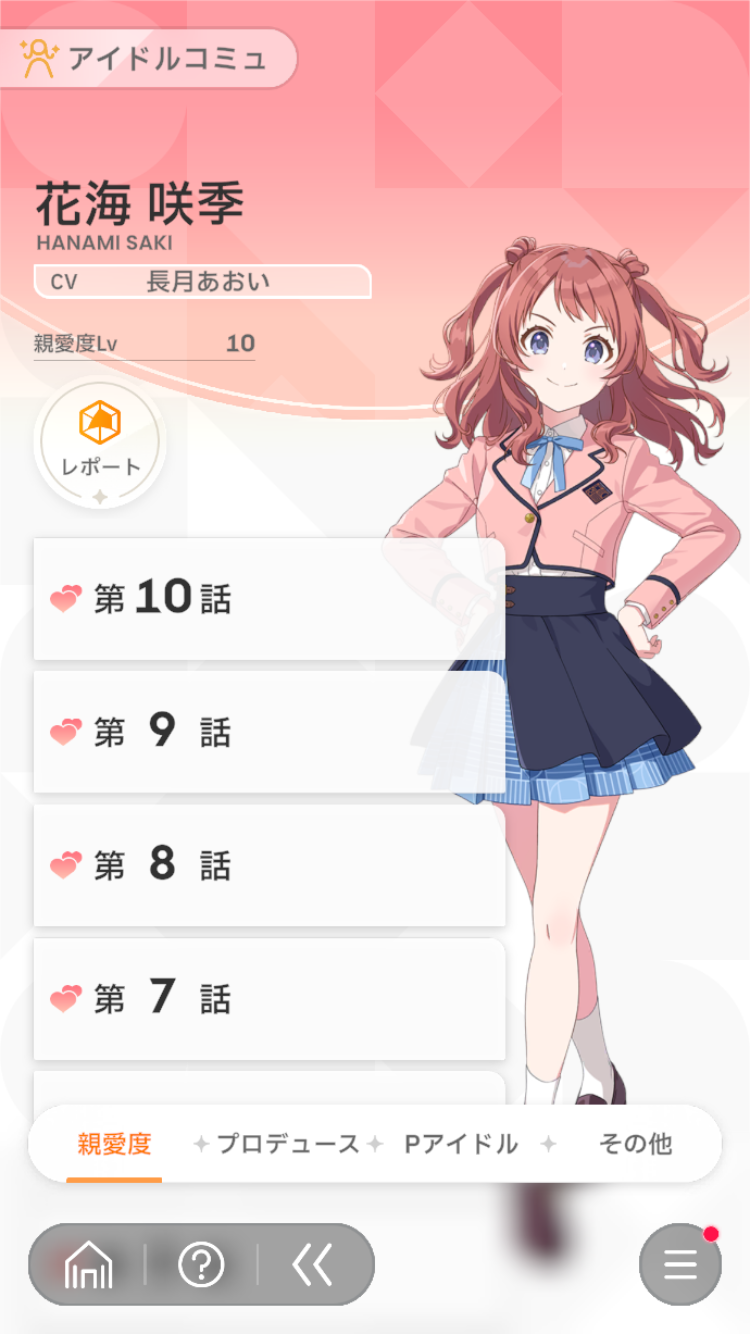
Task: Open the hamburger menu button
Action: tap(680, 1266)
